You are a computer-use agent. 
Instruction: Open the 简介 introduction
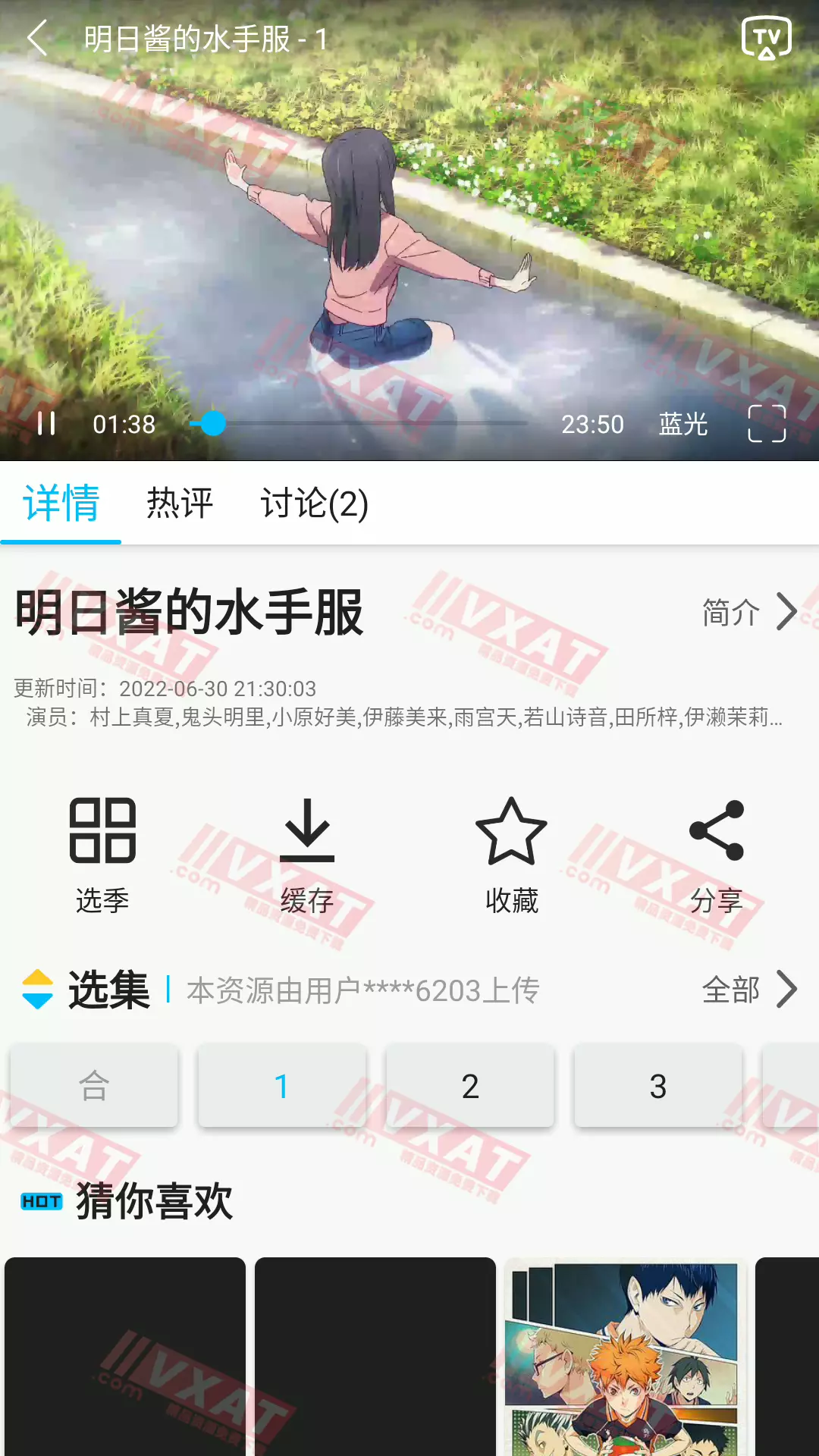748,612
